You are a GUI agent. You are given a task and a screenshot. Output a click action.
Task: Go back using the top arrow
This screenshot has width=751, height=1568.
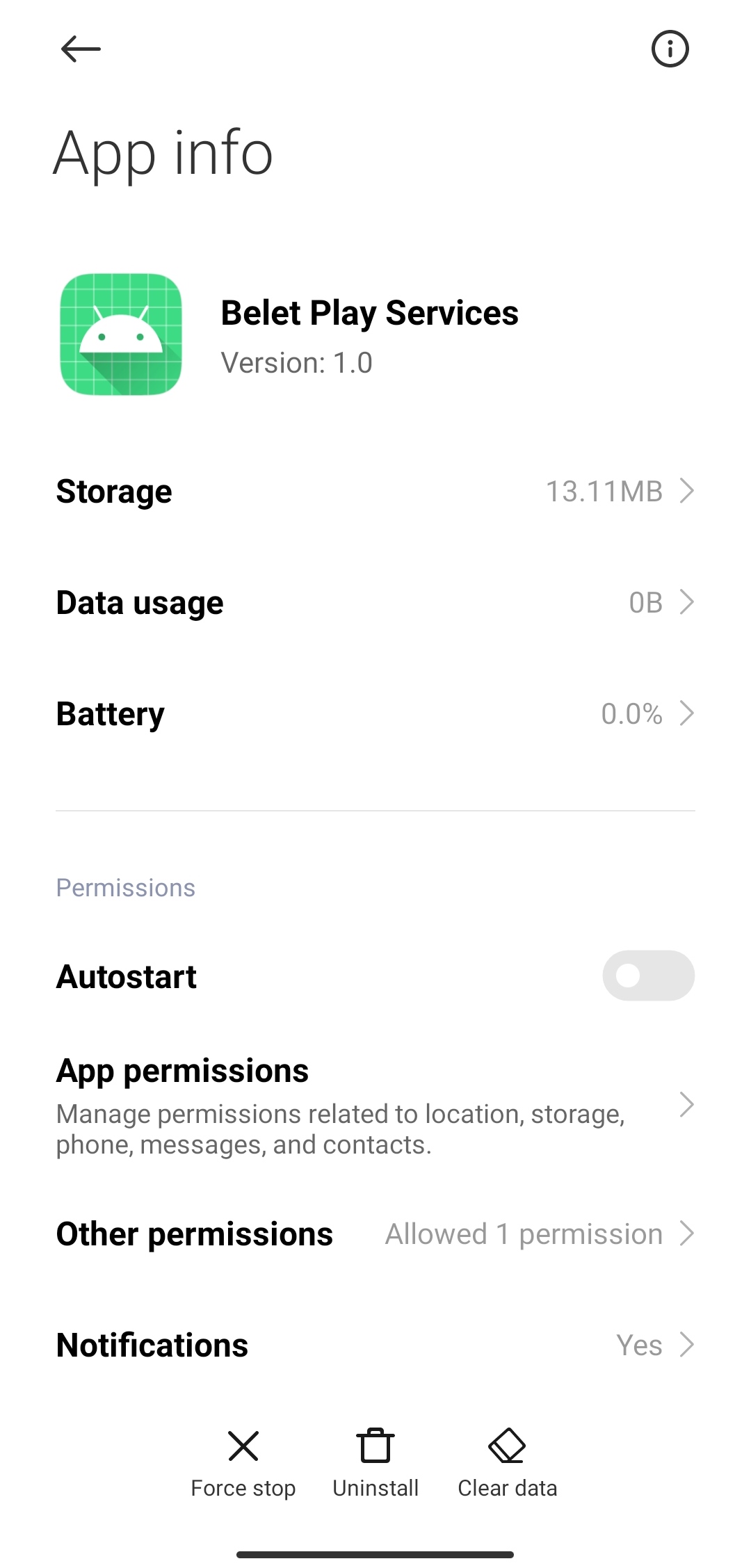(81, 49)
